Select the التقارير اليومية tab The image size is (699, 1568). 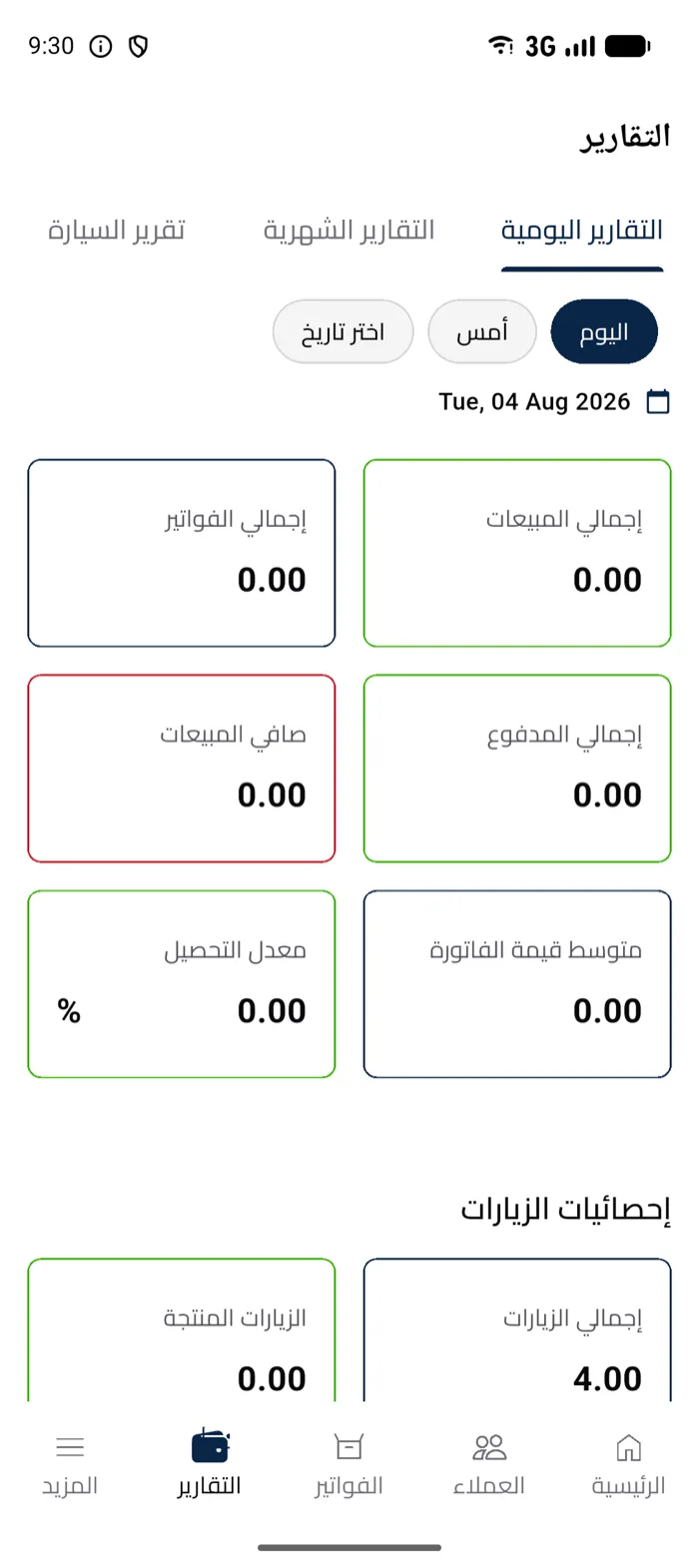[x=581, y=231]
